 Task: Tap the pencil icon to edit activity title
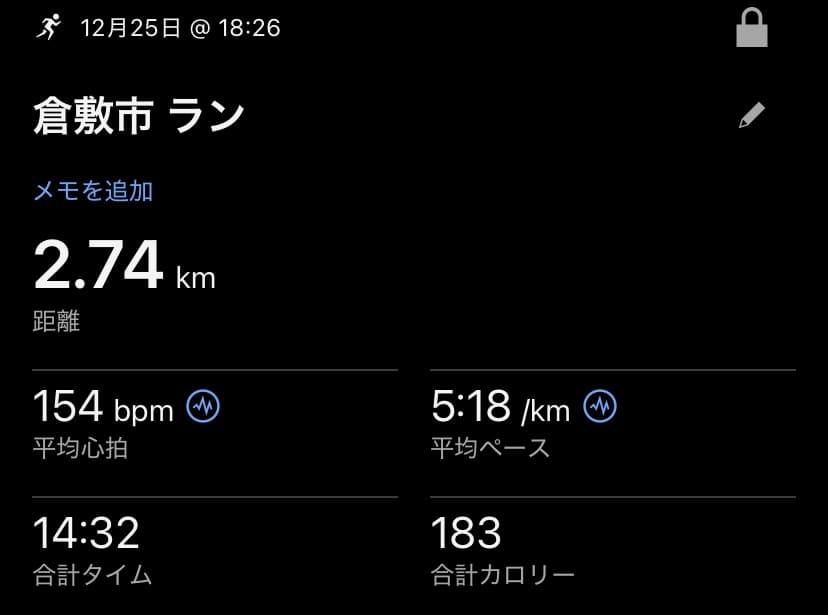[x=751, y=116]
